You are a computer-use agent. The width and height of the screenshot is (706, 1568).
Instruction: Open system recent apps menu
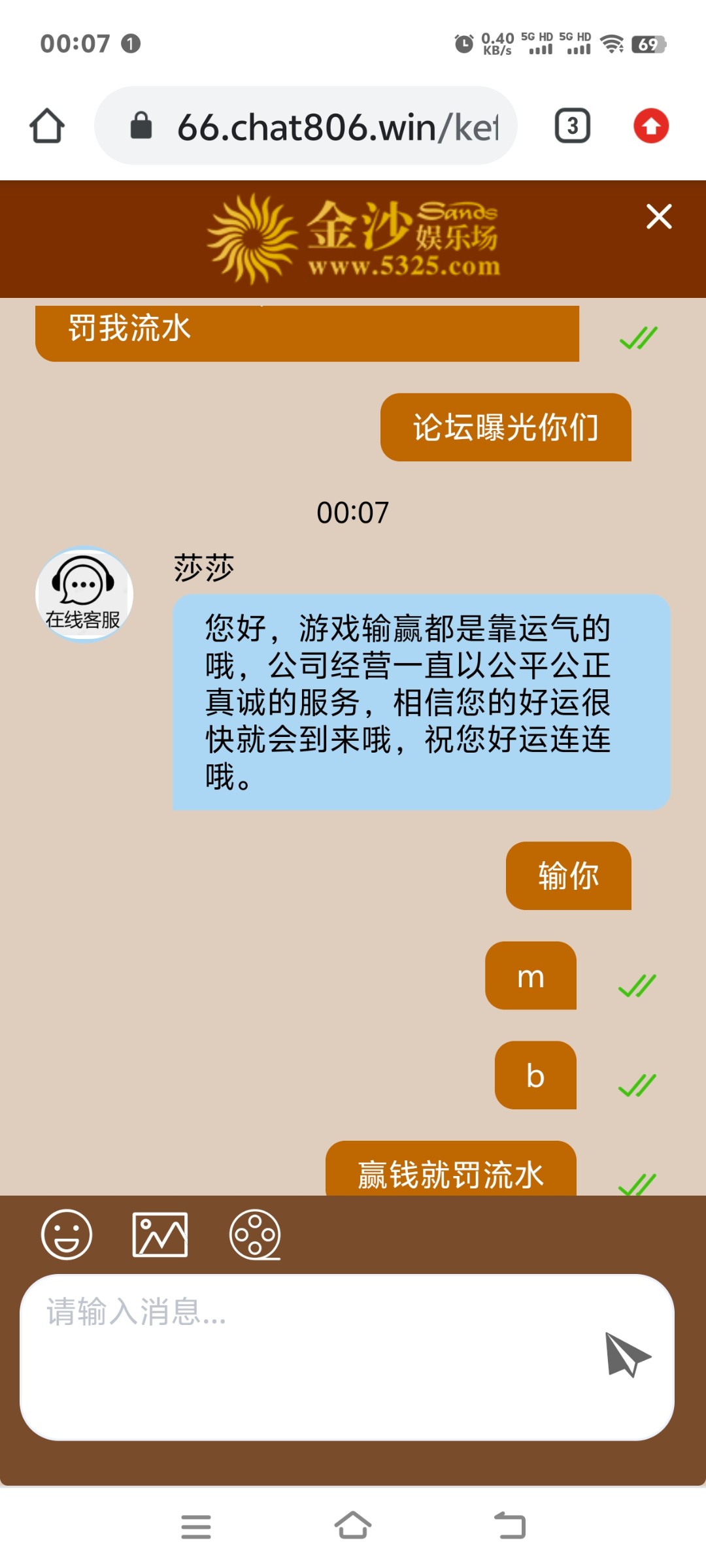click(196, 1527)
